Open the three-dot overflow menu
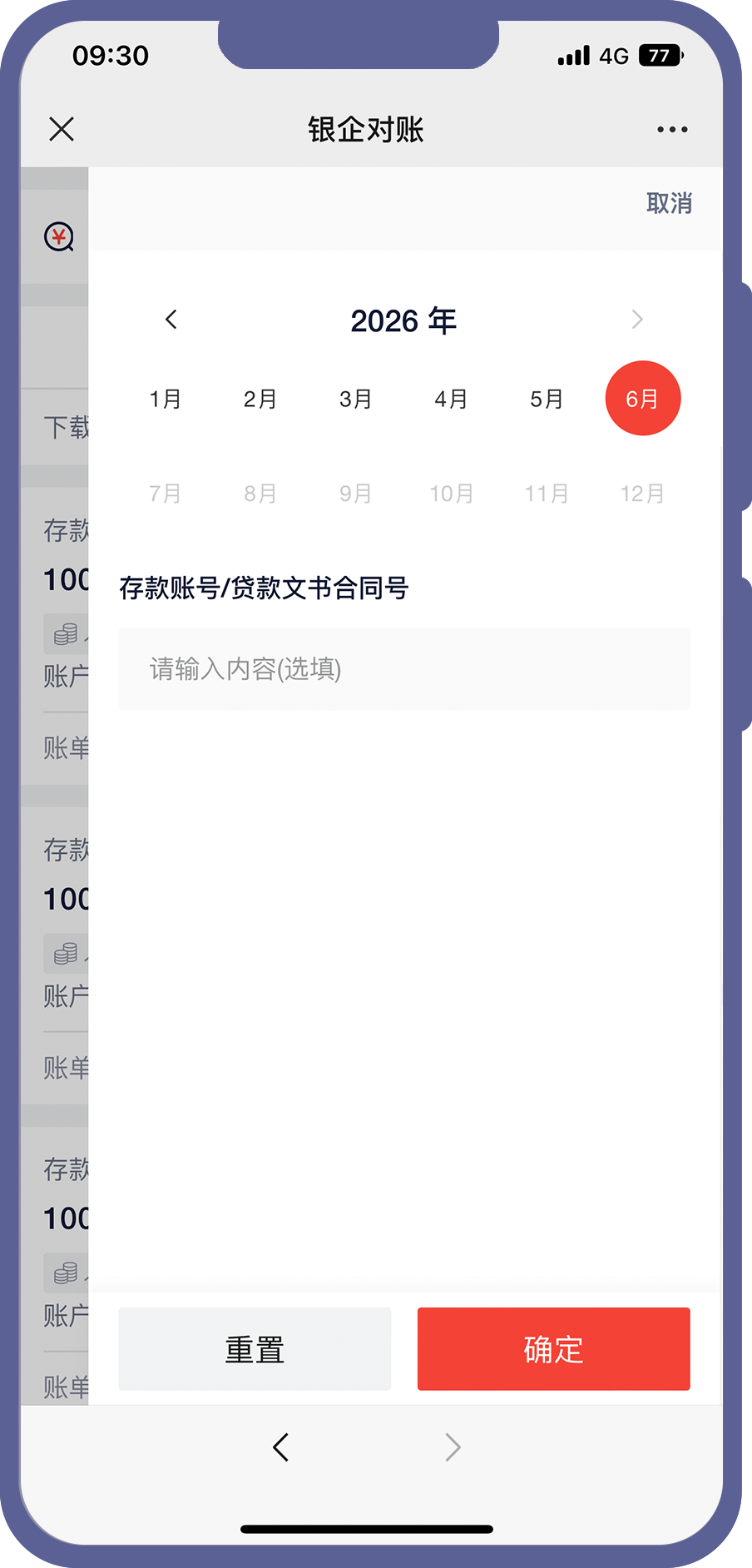 coord(671,129)
